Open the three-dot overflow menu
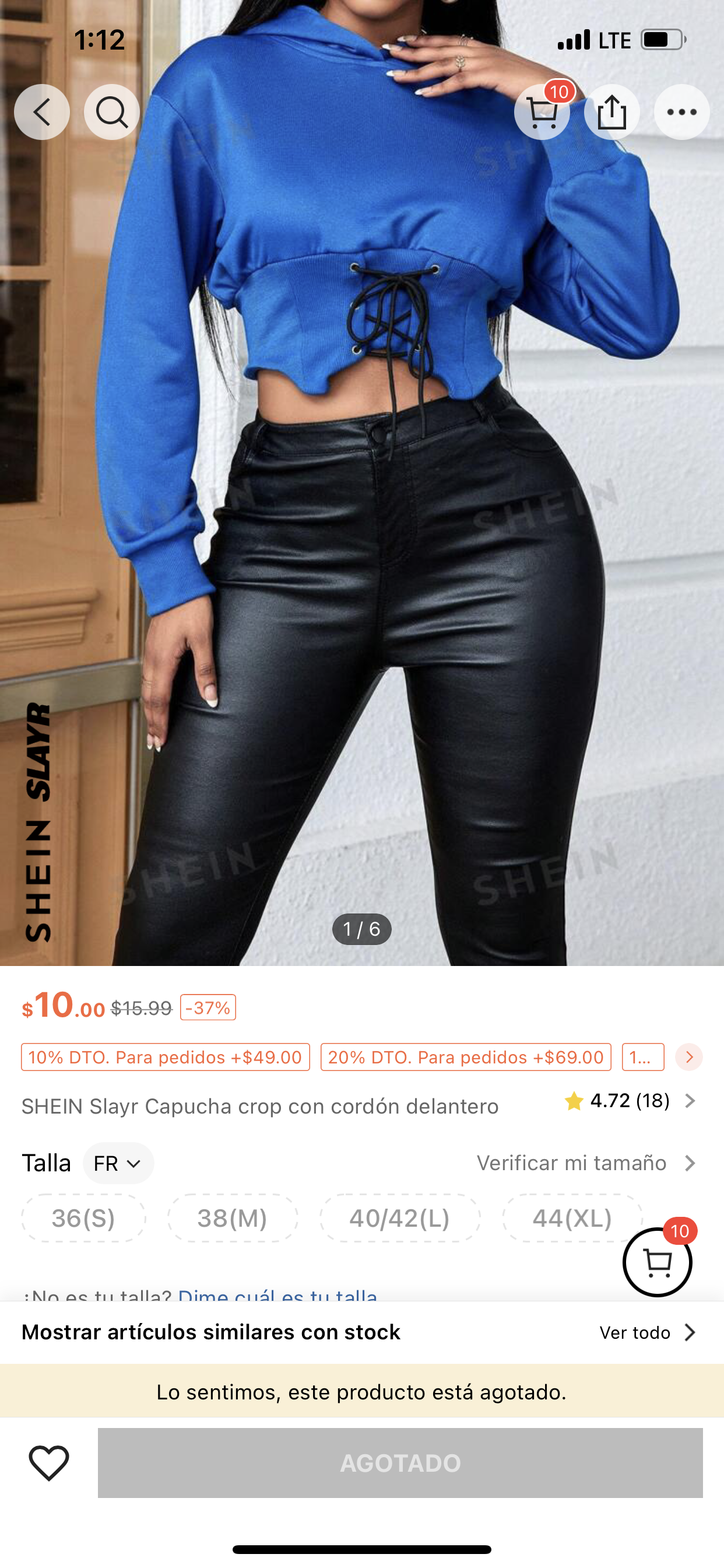Viewport: 724px width, 1568px height. point(681,112)
